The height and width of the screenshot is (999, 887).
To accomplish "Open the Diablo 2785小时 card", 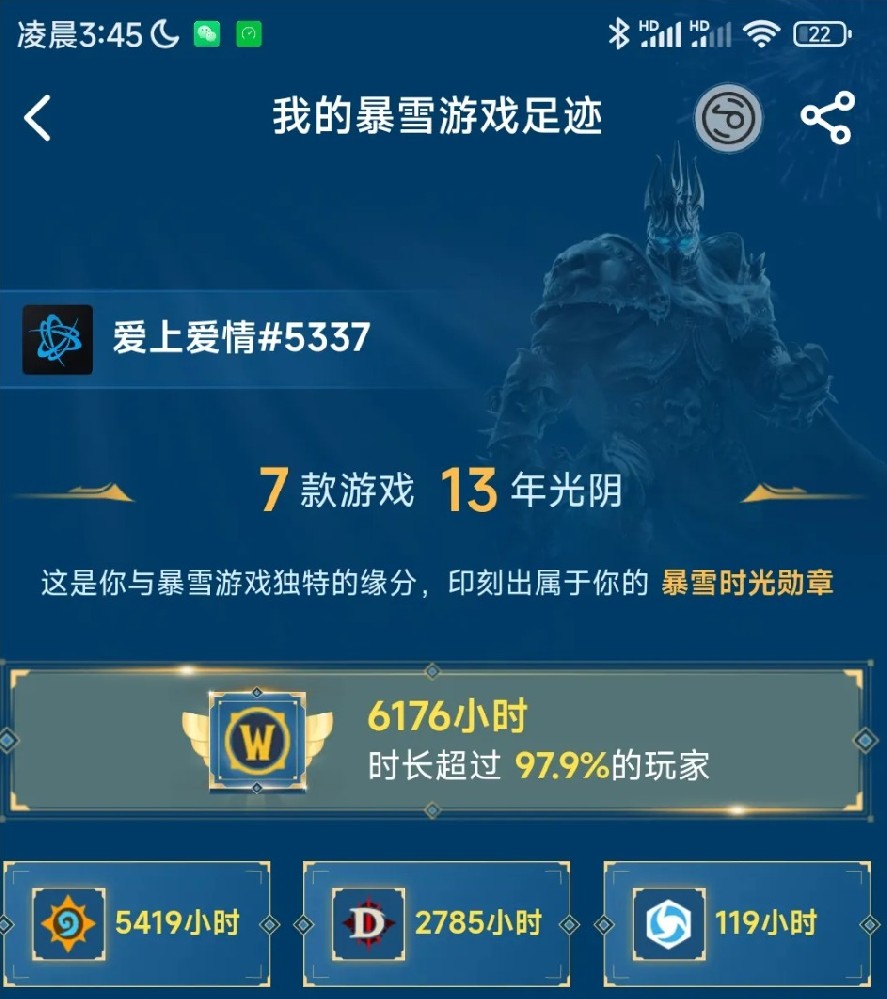I will pos(437,923).
